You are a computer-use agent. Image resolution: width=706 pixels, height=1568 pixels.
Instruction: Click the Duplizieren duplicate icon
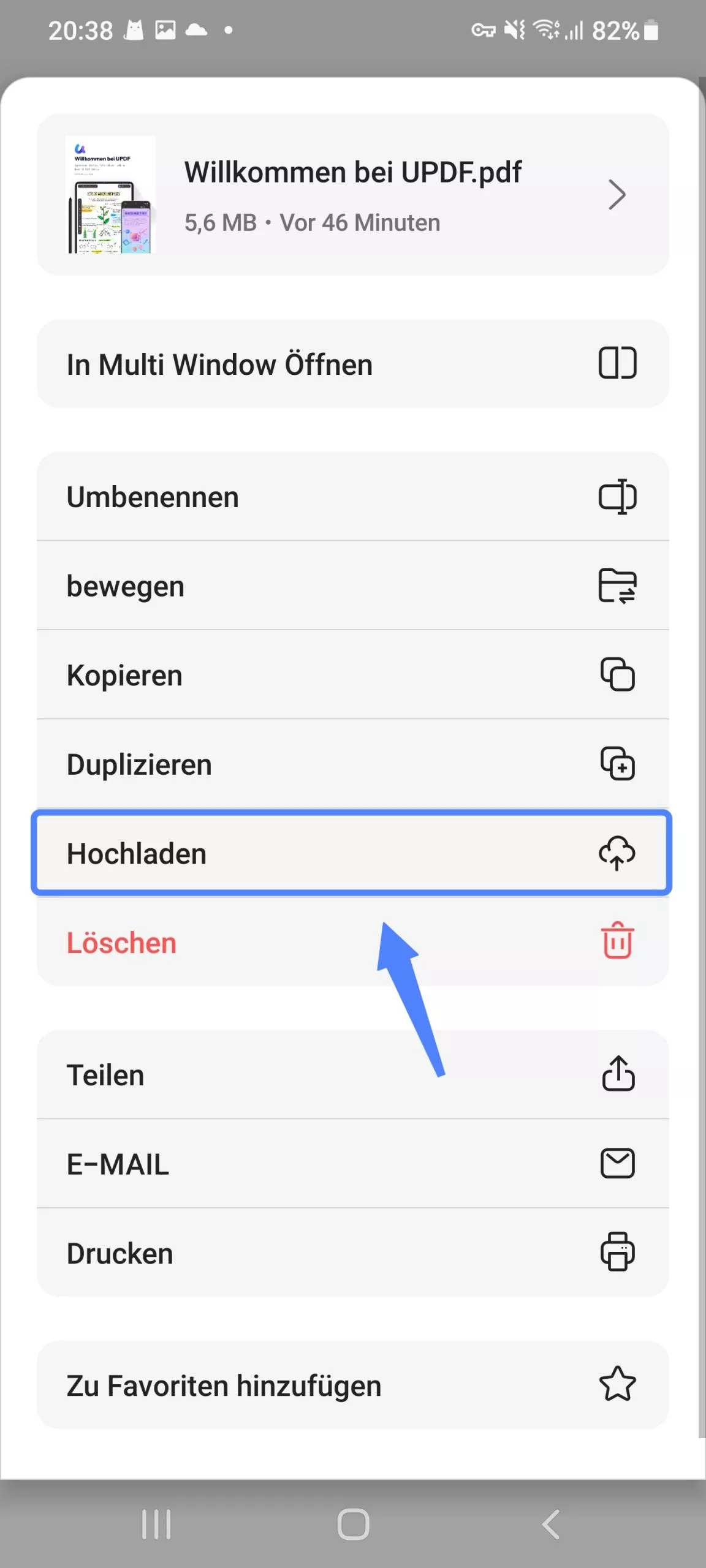[618, 764]
